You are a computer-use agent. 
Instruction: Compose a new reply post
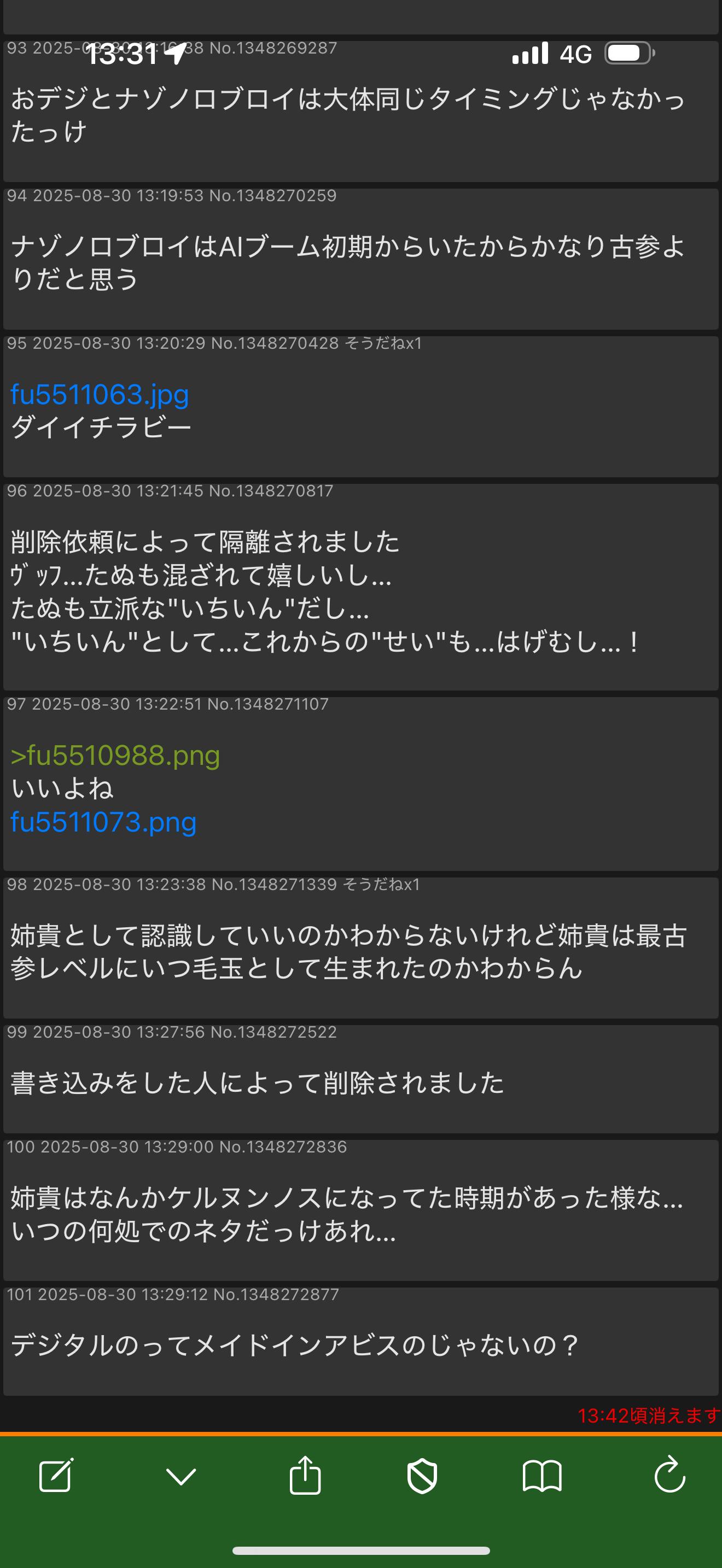pos(56,1476)
